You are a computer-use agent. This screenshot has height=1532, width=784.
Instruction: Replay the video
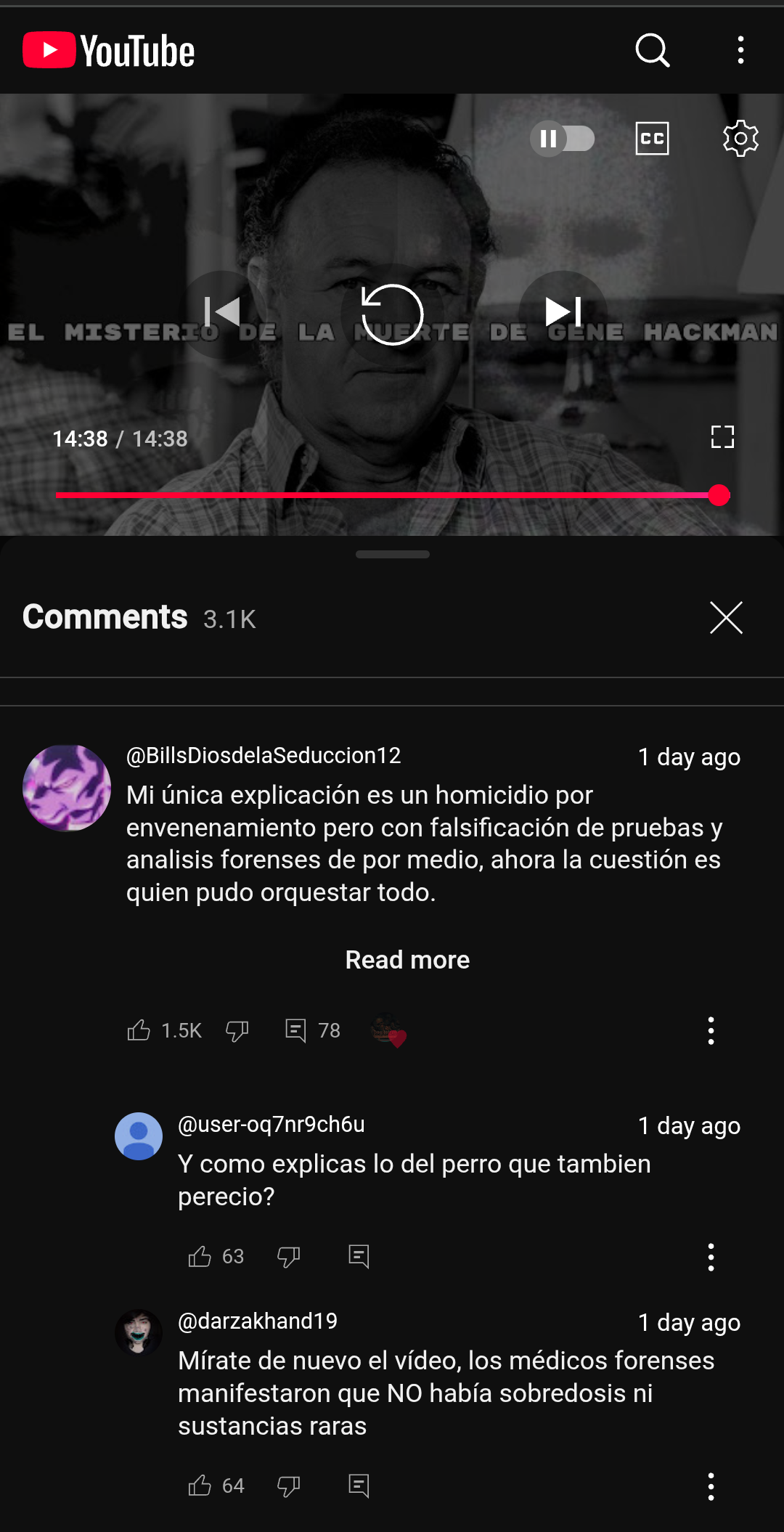[393, 314]
